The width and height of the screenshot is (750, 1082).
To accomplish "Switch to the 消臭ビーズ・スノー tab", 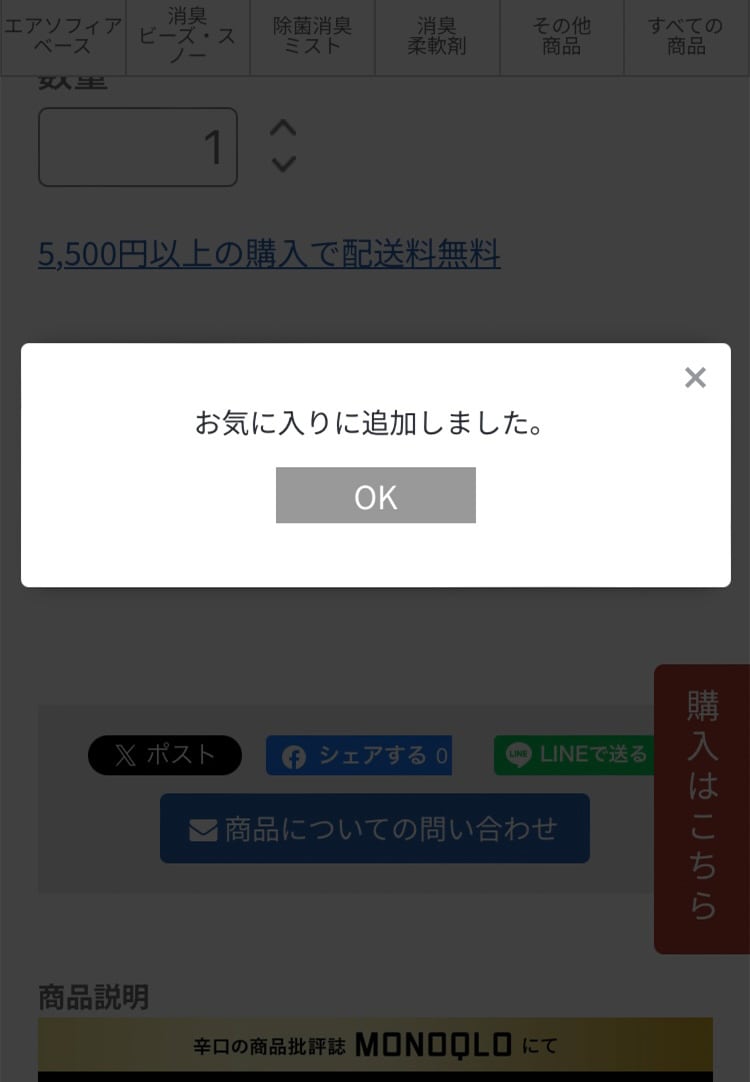I will (188, 37).
